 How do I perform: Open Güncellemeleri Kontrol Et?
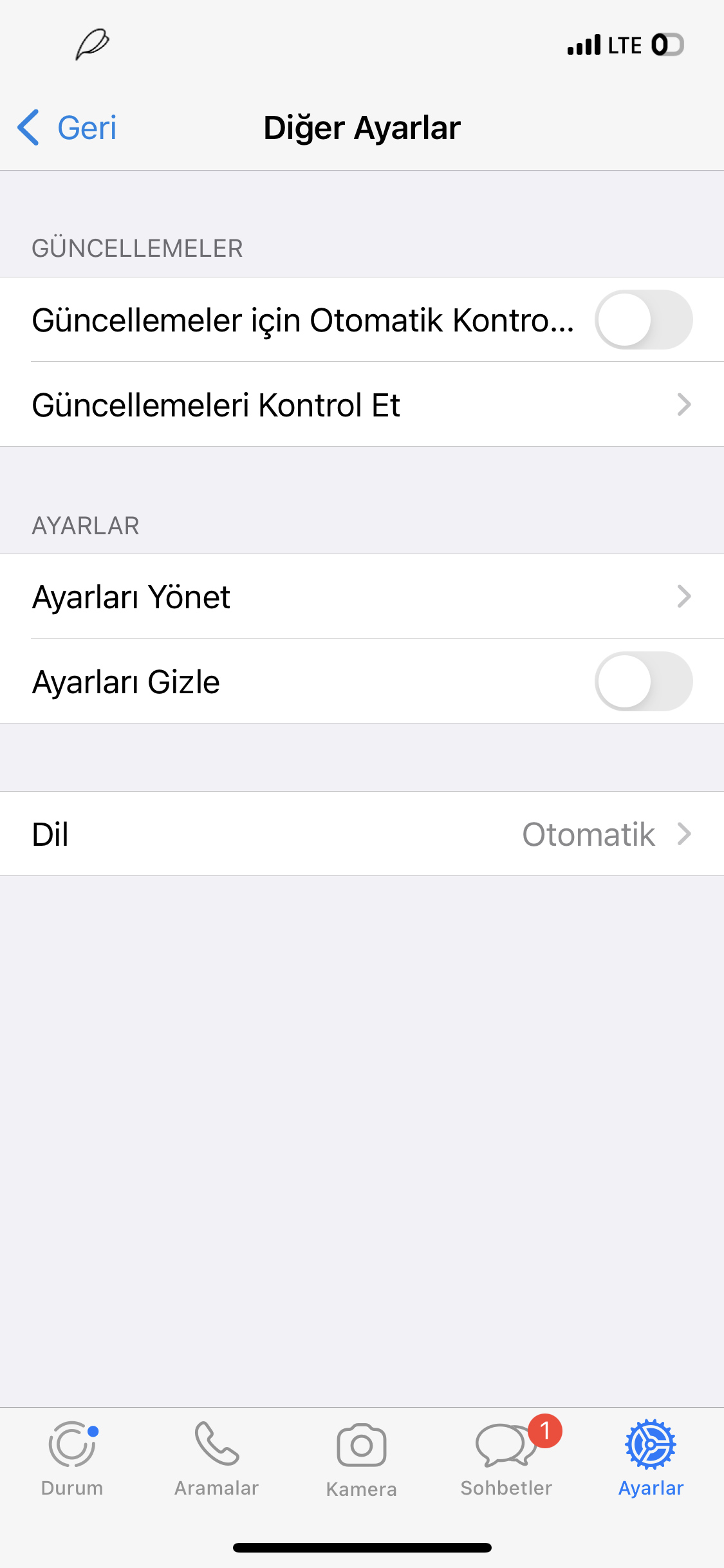click(362, 405)
